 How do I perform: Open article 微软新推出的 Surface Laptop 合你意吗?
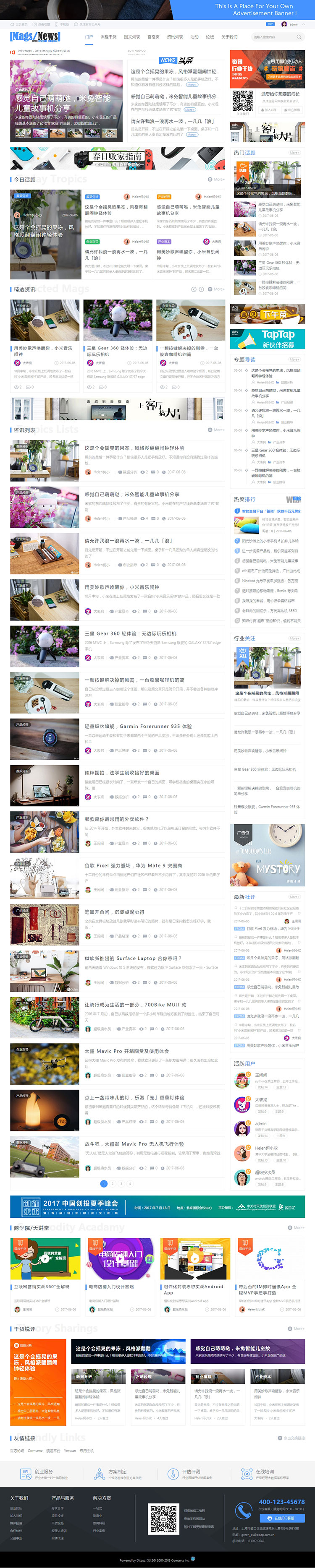click(x=133, y=958)
